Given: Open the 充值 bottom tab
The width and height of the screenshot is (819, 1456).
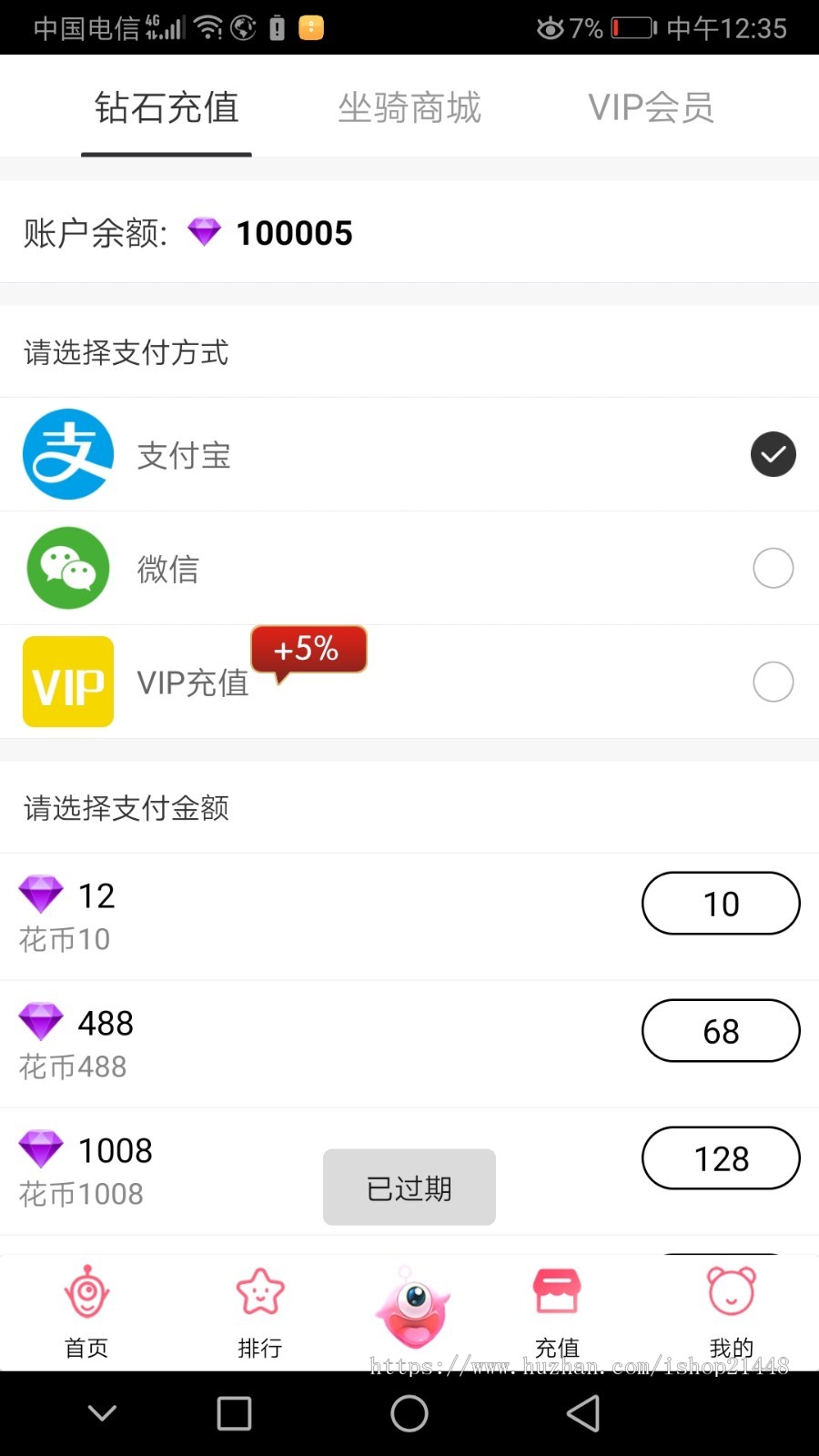Looking at the screenshot, I should [x=557, y=1311].
